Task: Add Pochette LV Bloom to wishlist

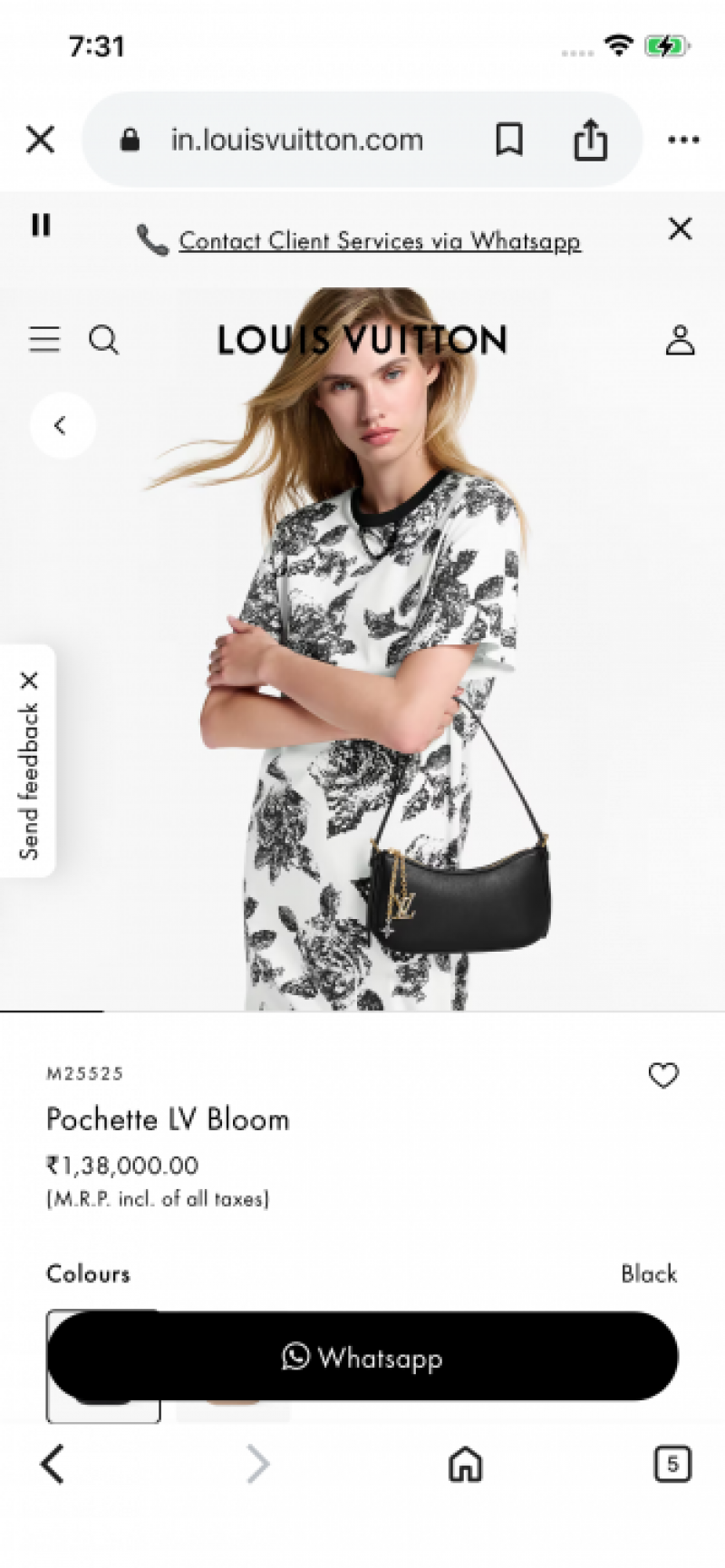Action: [x=663, y=1075]
